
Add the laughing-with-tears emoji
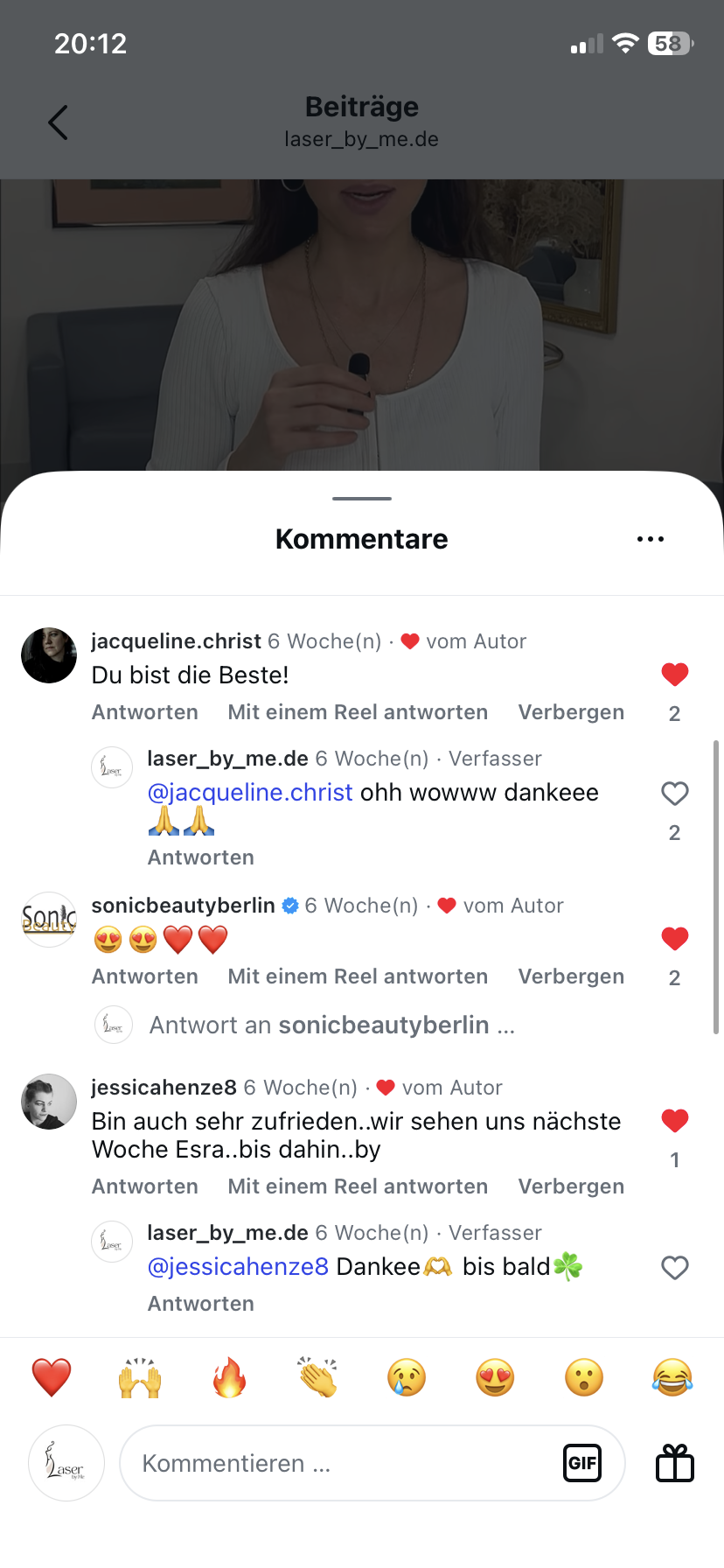(x=672, y=1377)
